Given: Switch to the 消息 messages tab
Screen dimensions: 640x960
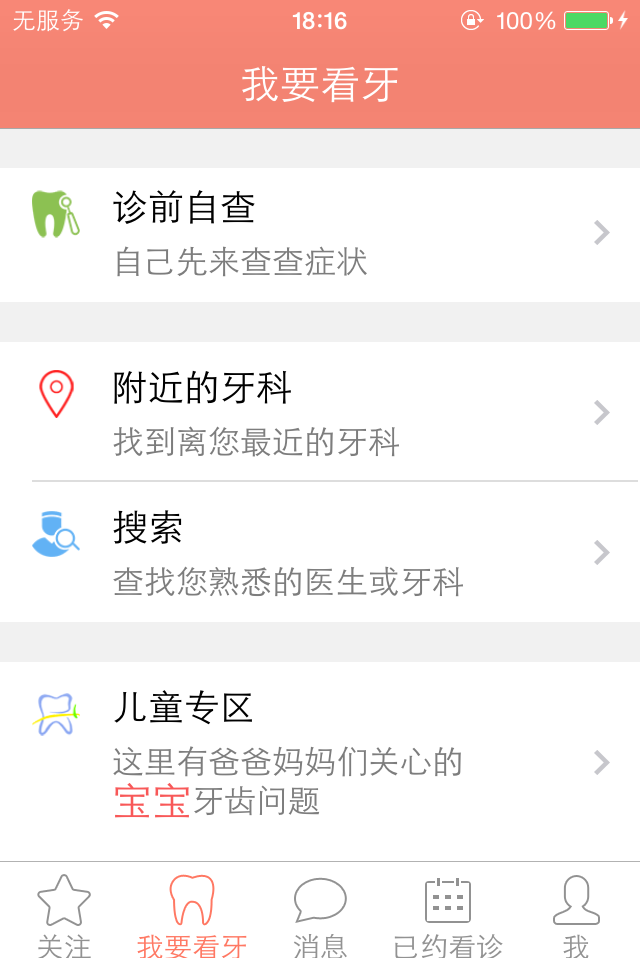Looking at the screenshot, I should 320,914.
